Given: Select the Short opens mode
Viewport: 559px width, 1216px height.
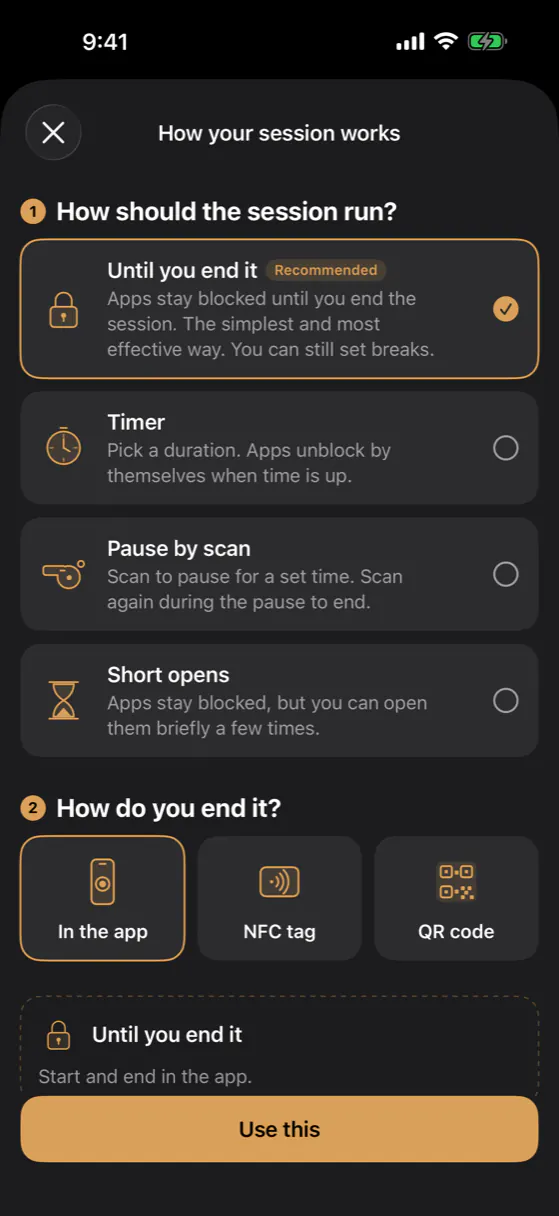Looking at the screenshot, I should 279,700.
